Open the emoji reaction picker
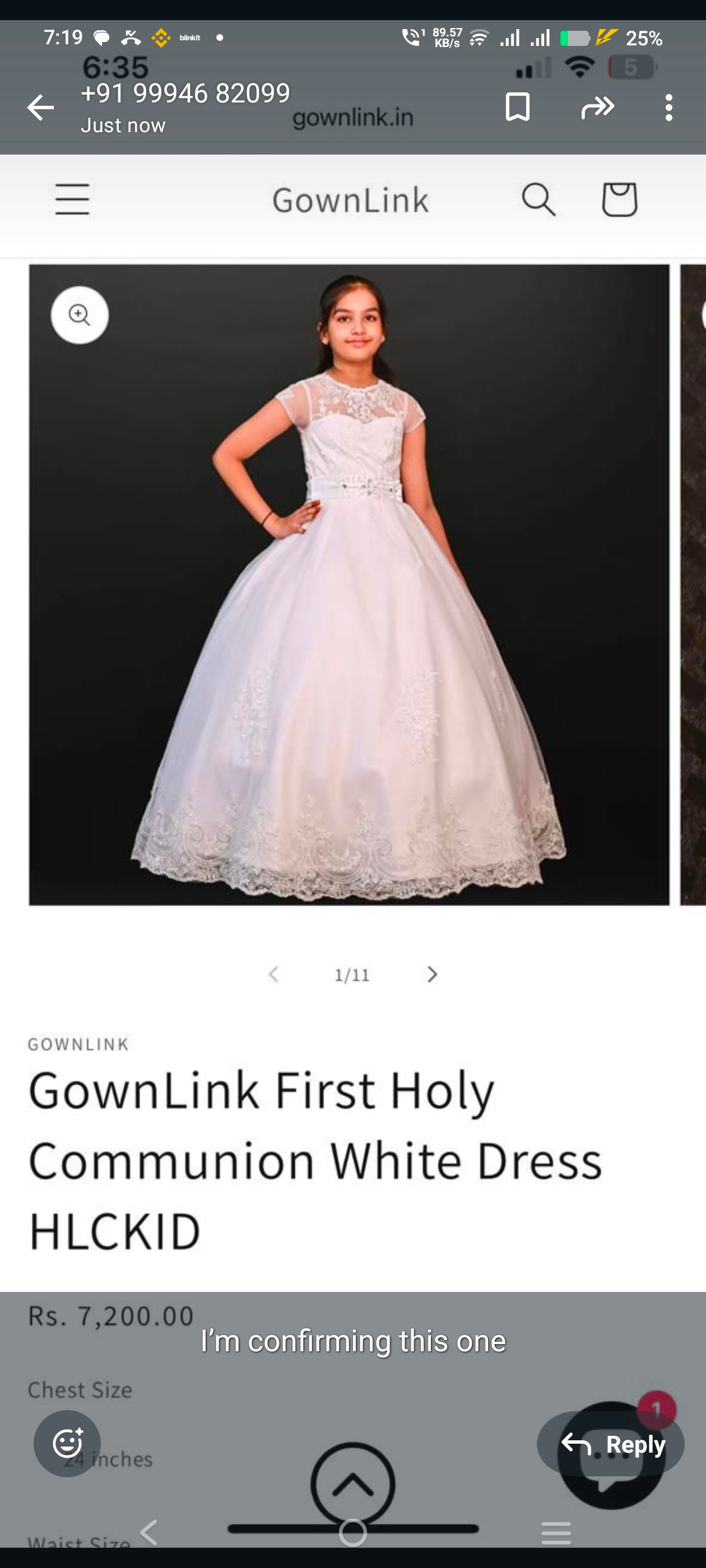This screenshot has height=1568, width=706. pyautogui.click(x=67, y=1443)
